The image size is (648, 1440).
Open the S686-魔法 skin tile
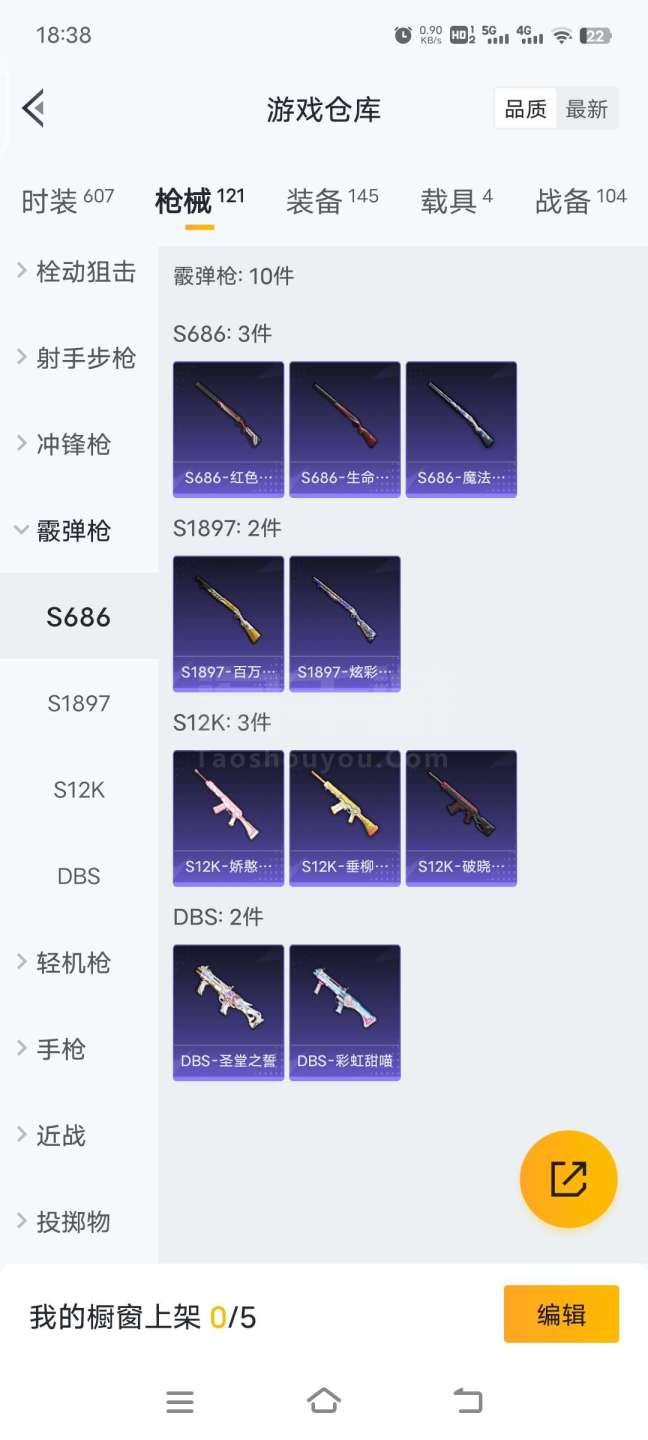click(461, 429)
